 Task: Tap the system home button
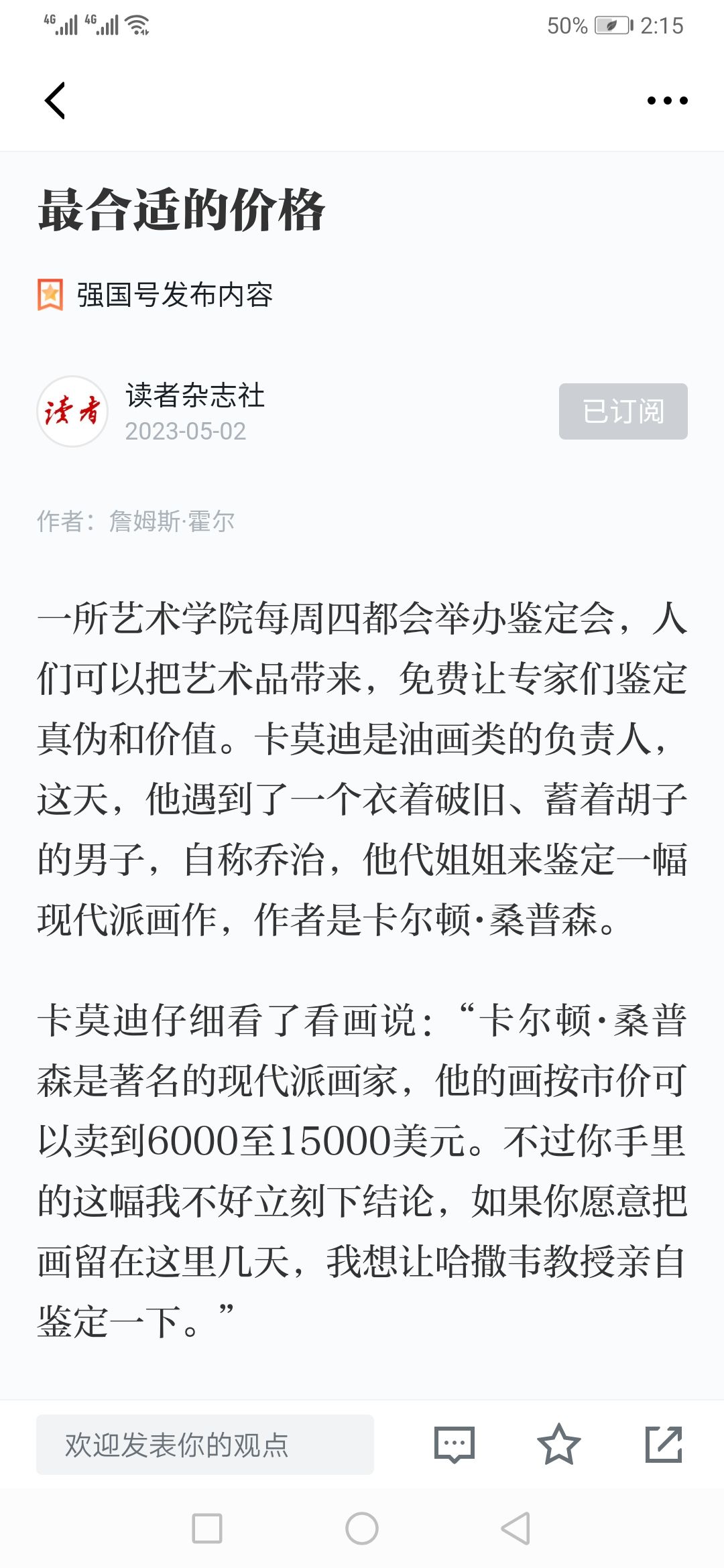362,1528
